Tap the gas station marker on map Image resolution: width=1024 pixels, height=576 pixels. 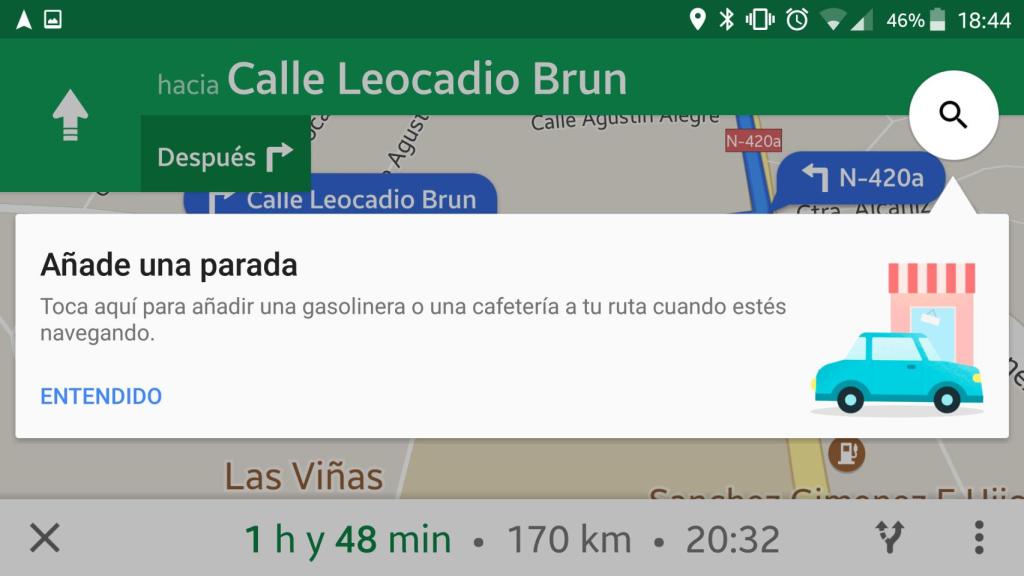846,453
